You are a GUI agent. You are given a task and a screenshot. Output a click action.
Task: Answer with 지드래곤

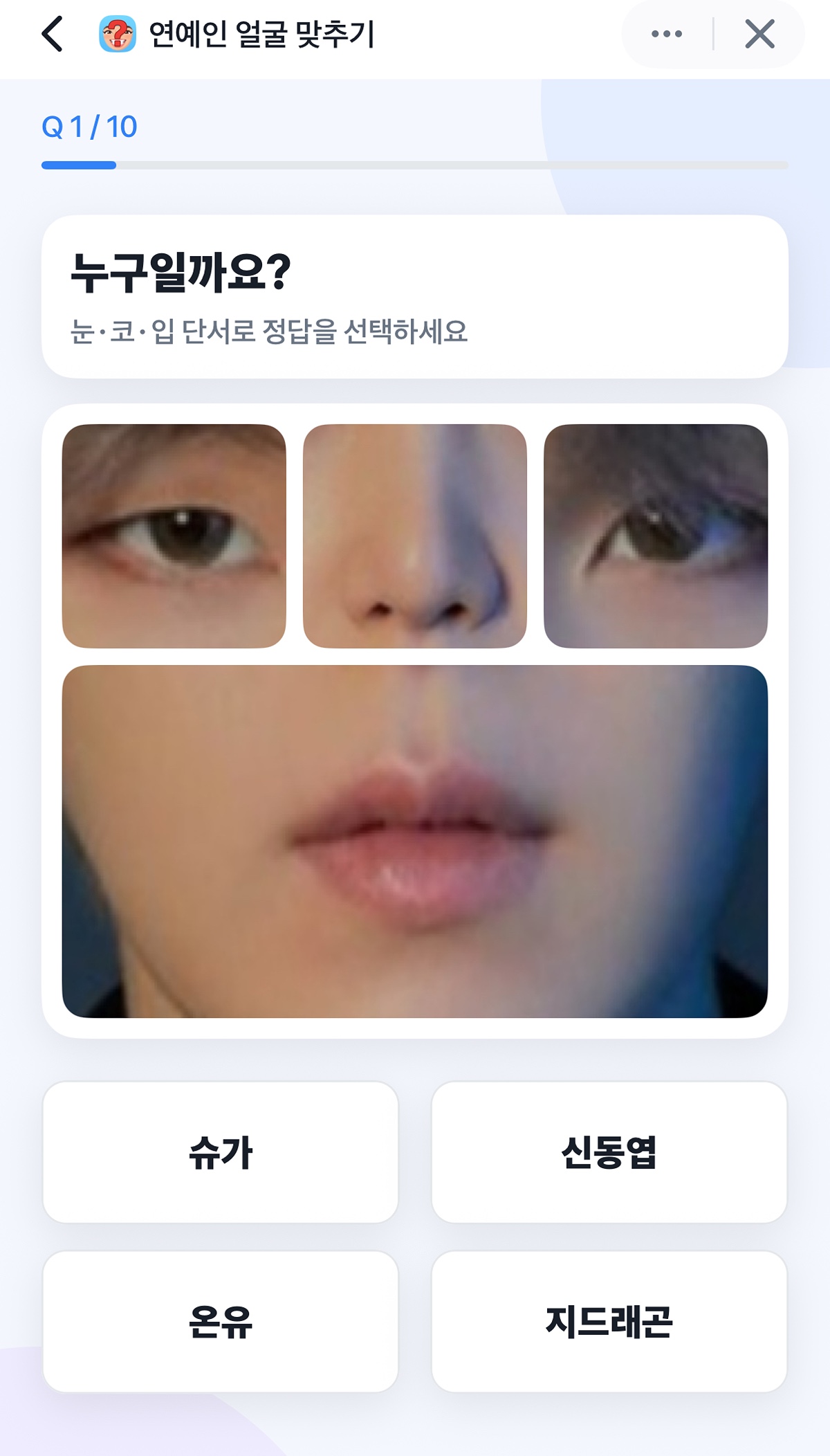609,1321
